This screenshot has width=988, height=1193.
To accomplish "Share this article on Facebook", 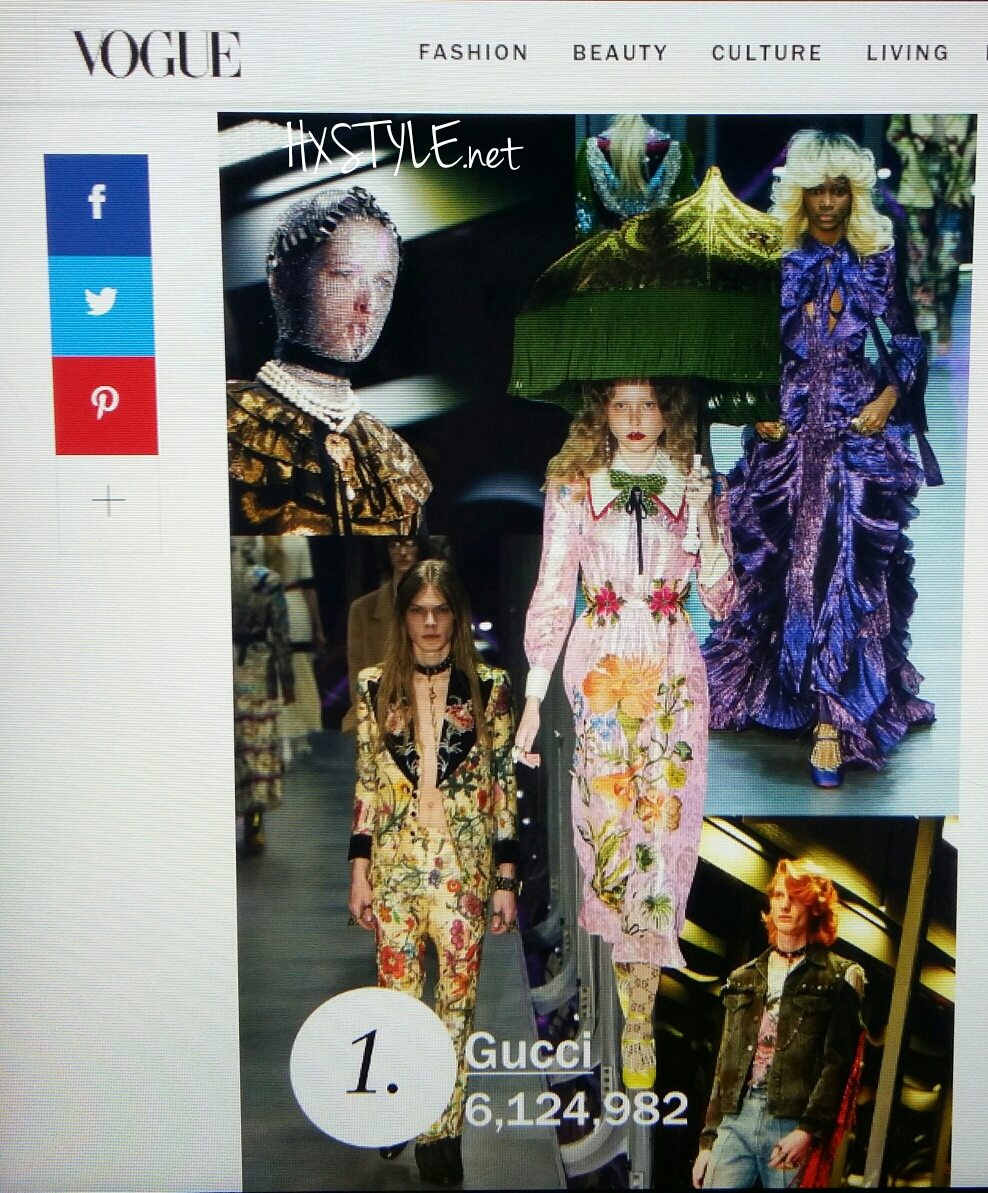I will click(x=98, y=204).
